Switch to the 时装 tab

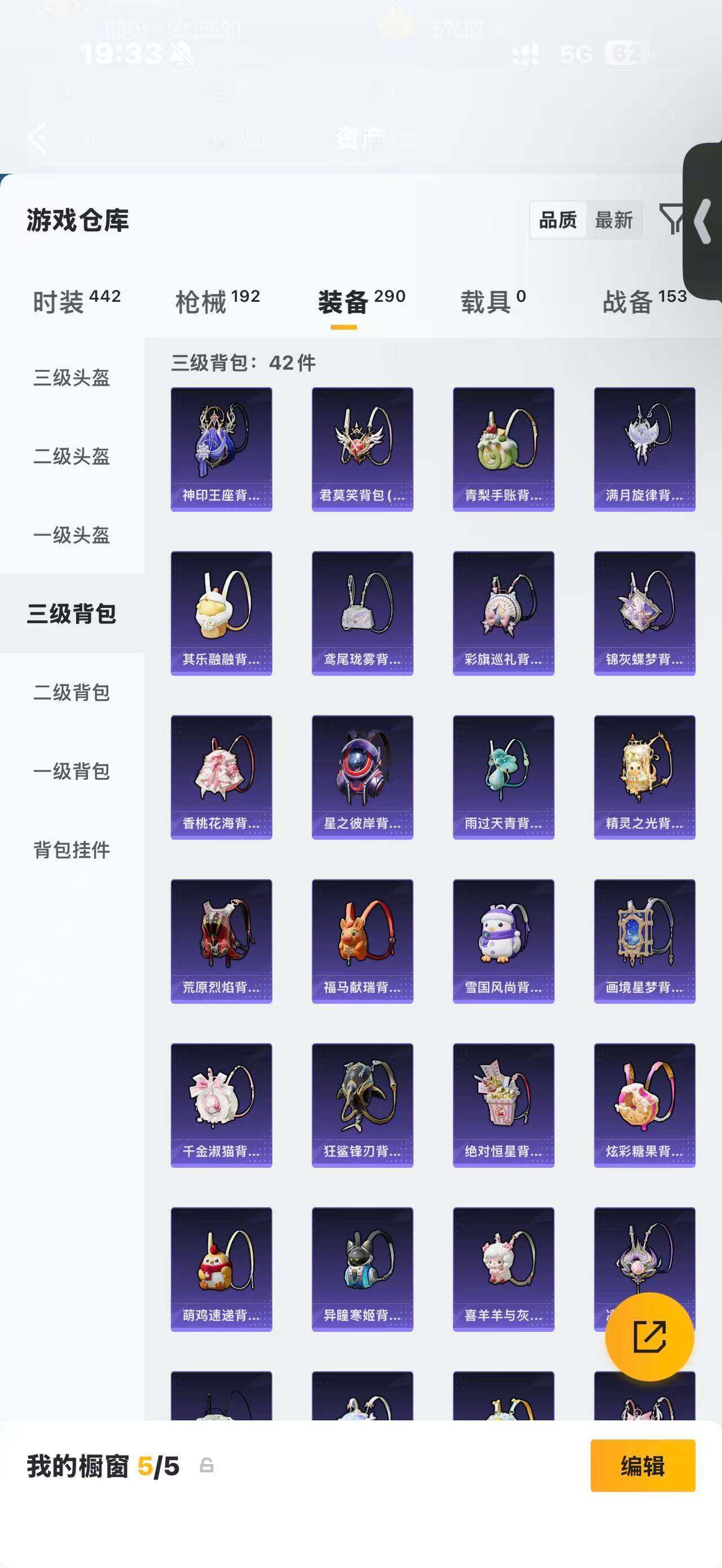pyautogui.click(x=77, y=301)
